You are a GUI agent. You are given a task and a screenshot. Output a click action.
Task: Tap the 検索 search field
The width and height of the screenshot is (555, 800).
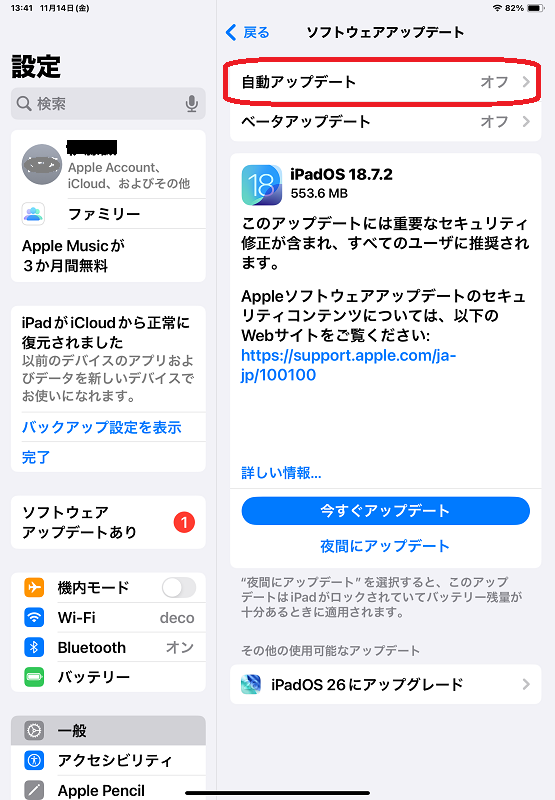click(x=108, y=104)
